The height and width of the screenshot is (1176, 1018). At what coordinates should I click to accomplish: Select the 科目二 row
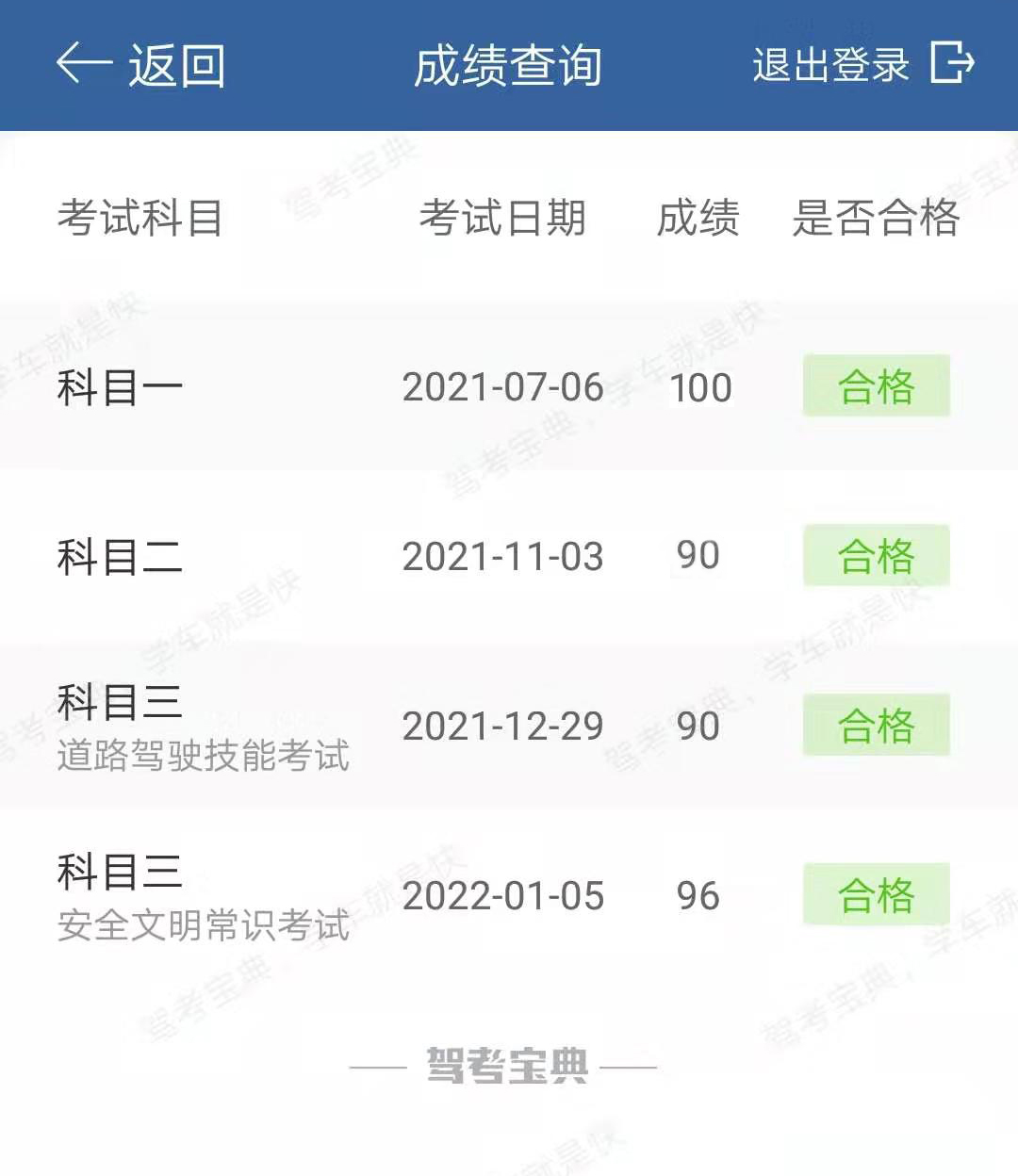point(120,556)
